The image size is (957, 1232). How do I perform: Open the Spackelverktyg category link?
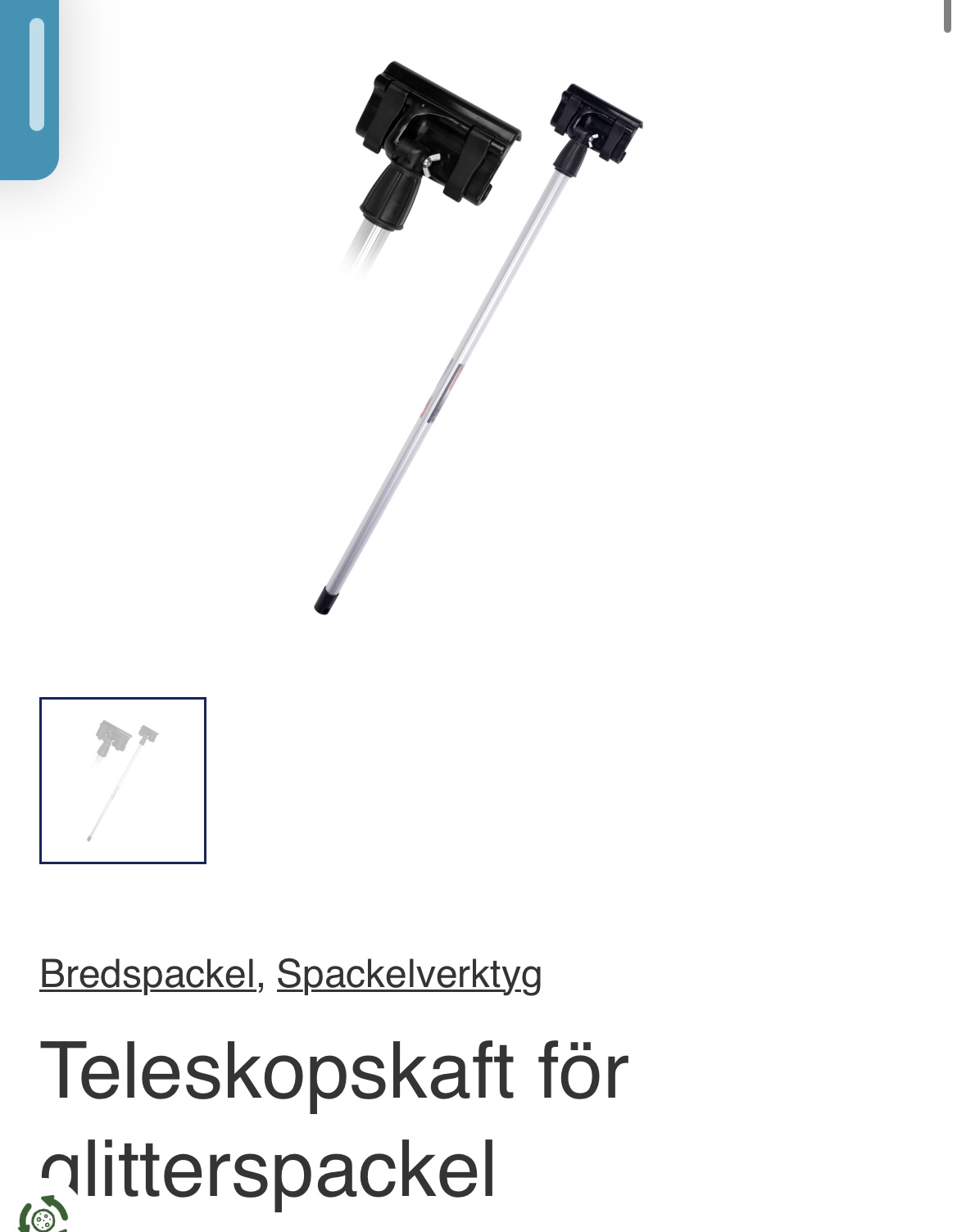coord(409,974)
